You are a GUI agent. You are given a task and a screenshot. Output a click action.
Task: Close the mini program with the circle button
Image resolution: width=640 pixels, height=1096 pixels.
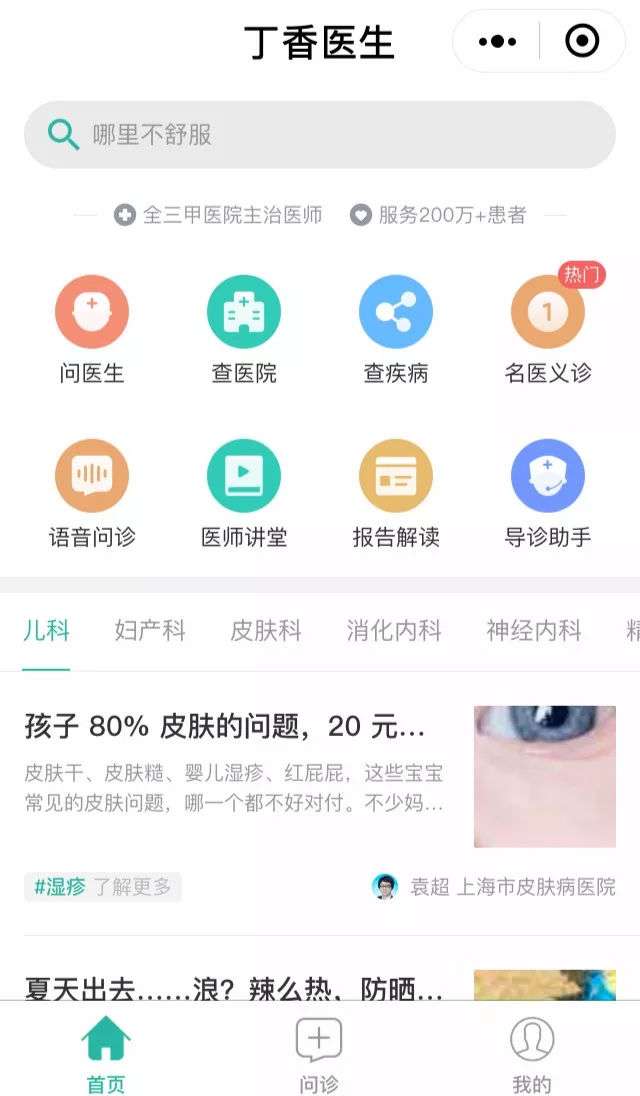pyautogui.click(x=582, y=42)
